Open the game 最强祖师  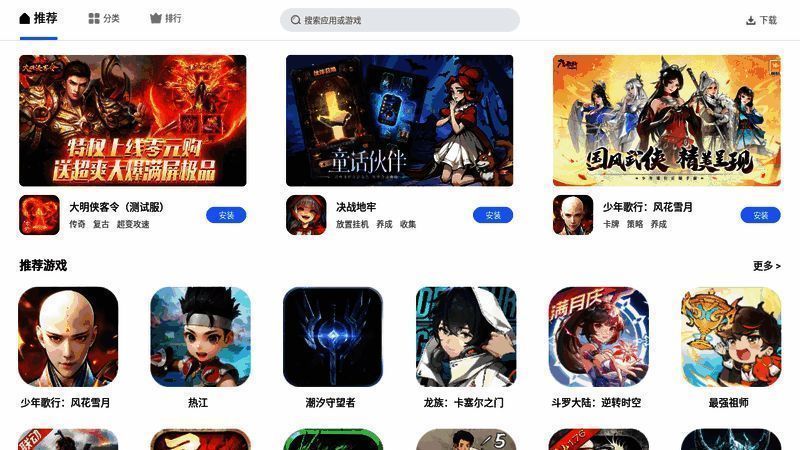coord(731,337)
